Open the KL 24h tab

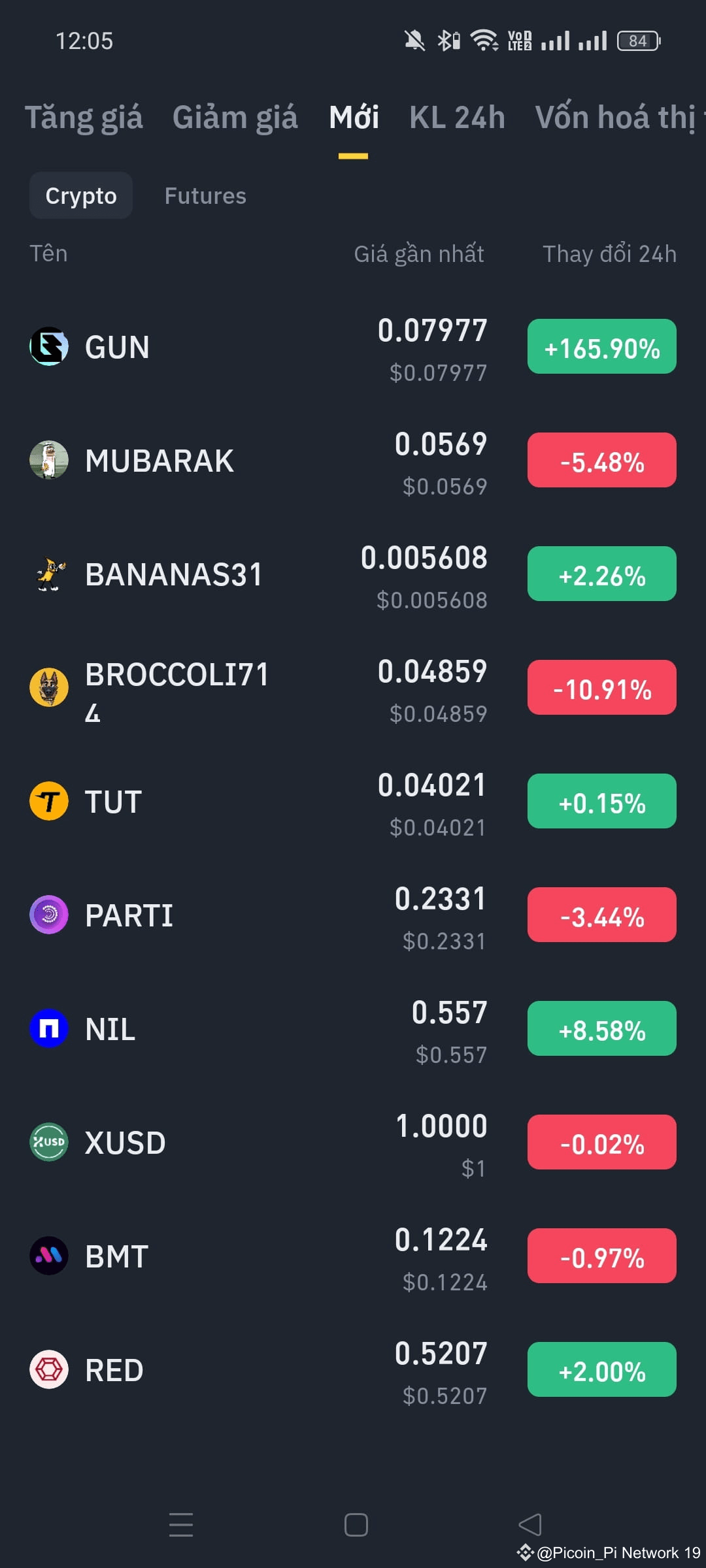[457, 118]
